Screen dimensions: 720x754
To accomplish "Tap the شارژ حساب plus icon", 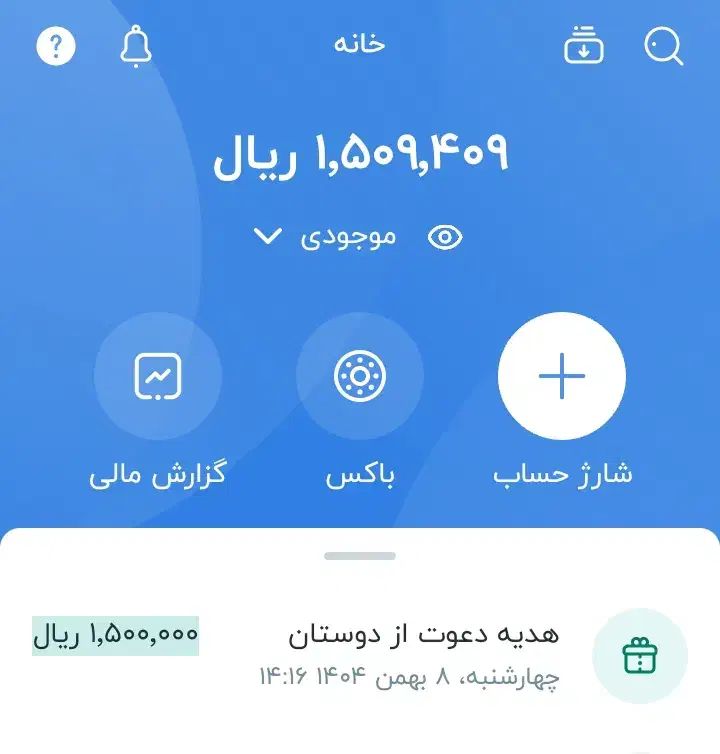I will point(562,375).
